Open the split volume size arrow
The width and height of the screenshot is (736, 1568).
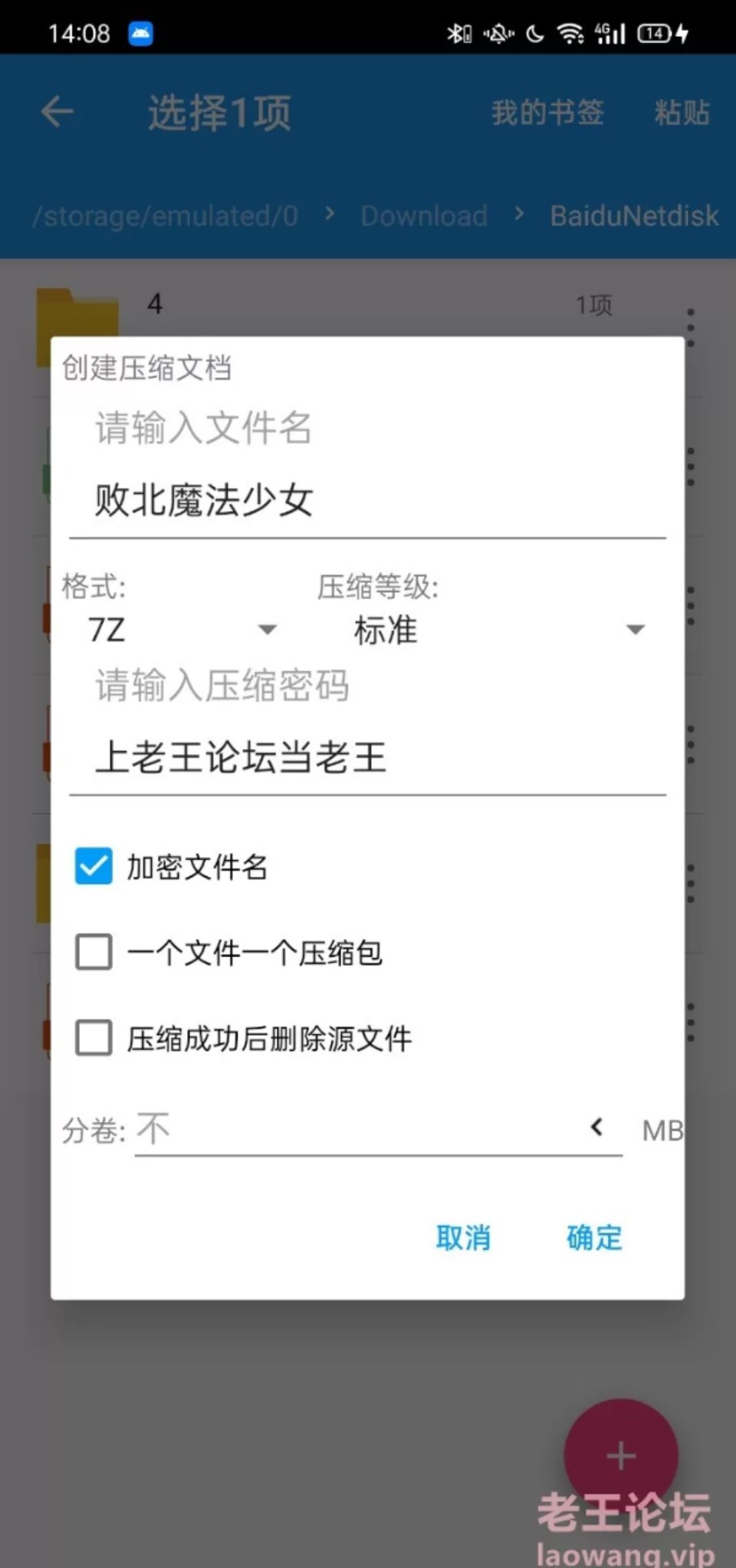(597, 1128)
